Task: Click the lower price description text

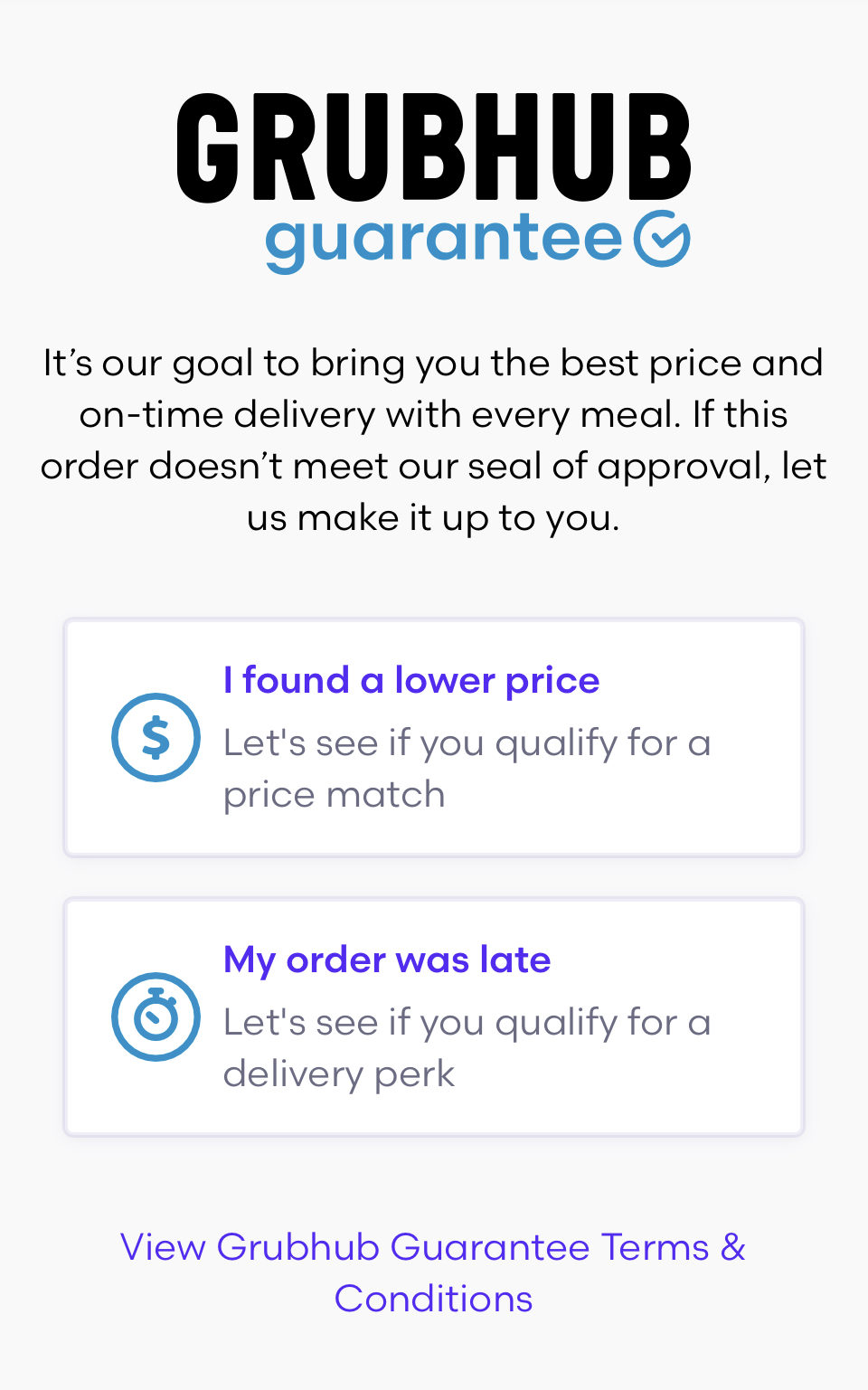Action: [467, 768]
